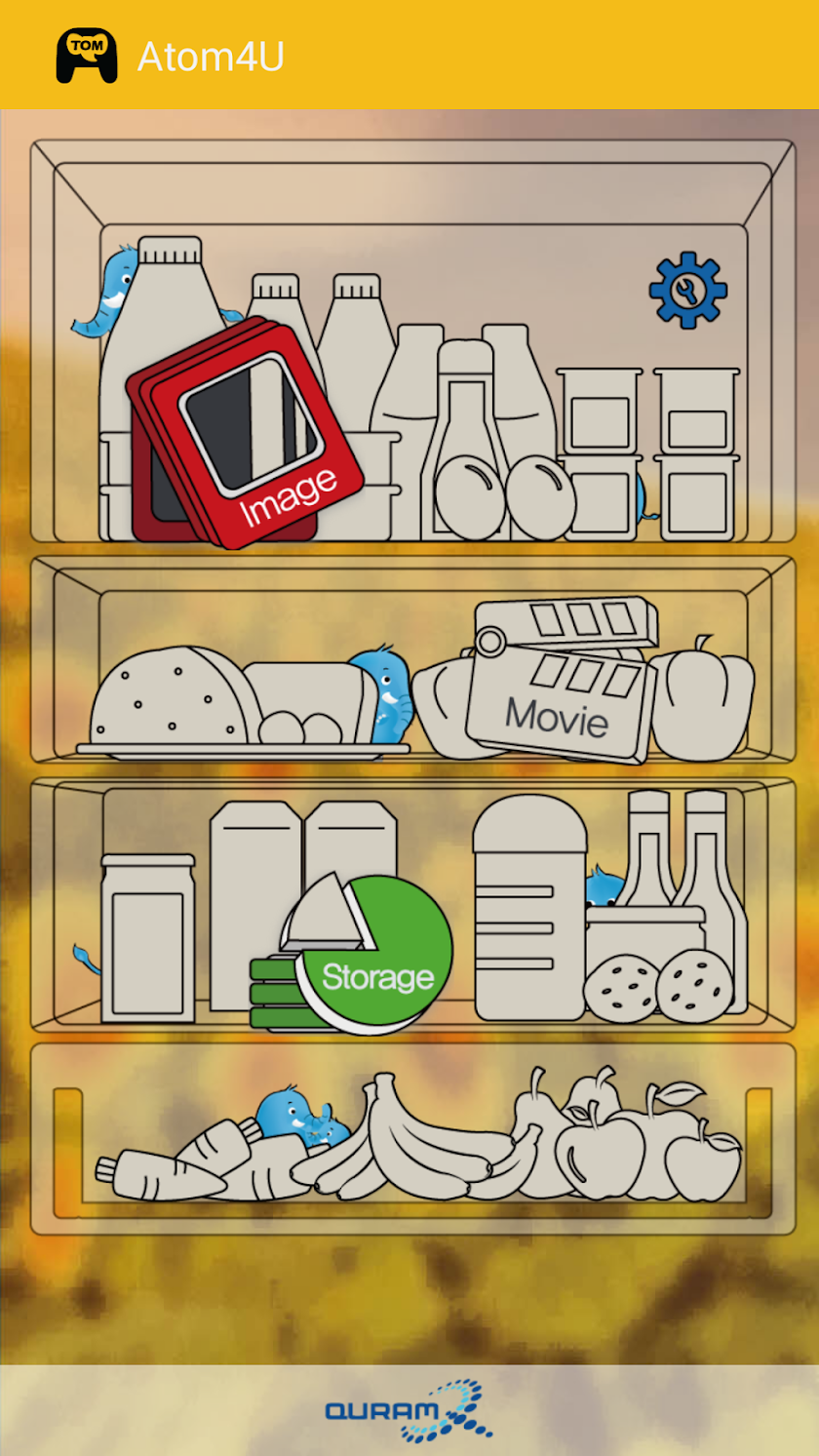Open settings via the blue gear icon

click(688, 290)
